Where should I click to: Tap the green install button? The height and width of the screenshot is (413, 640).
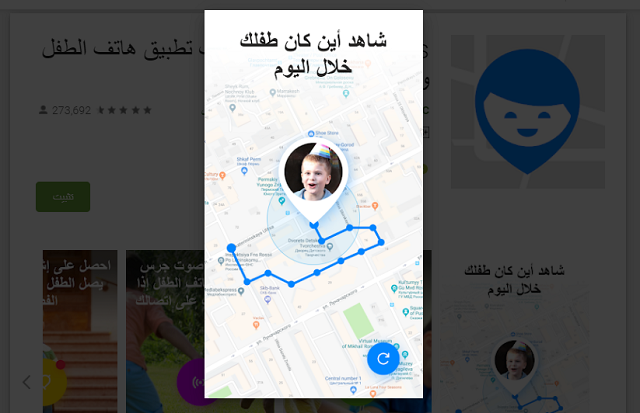coord(63,196)
